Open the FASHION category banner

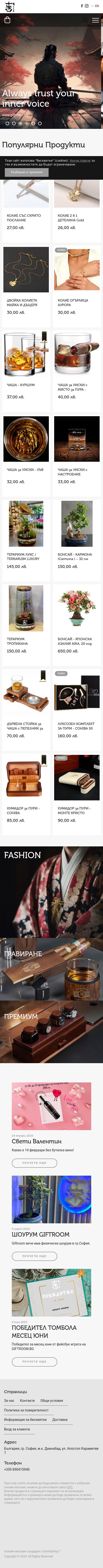[51, 892]
